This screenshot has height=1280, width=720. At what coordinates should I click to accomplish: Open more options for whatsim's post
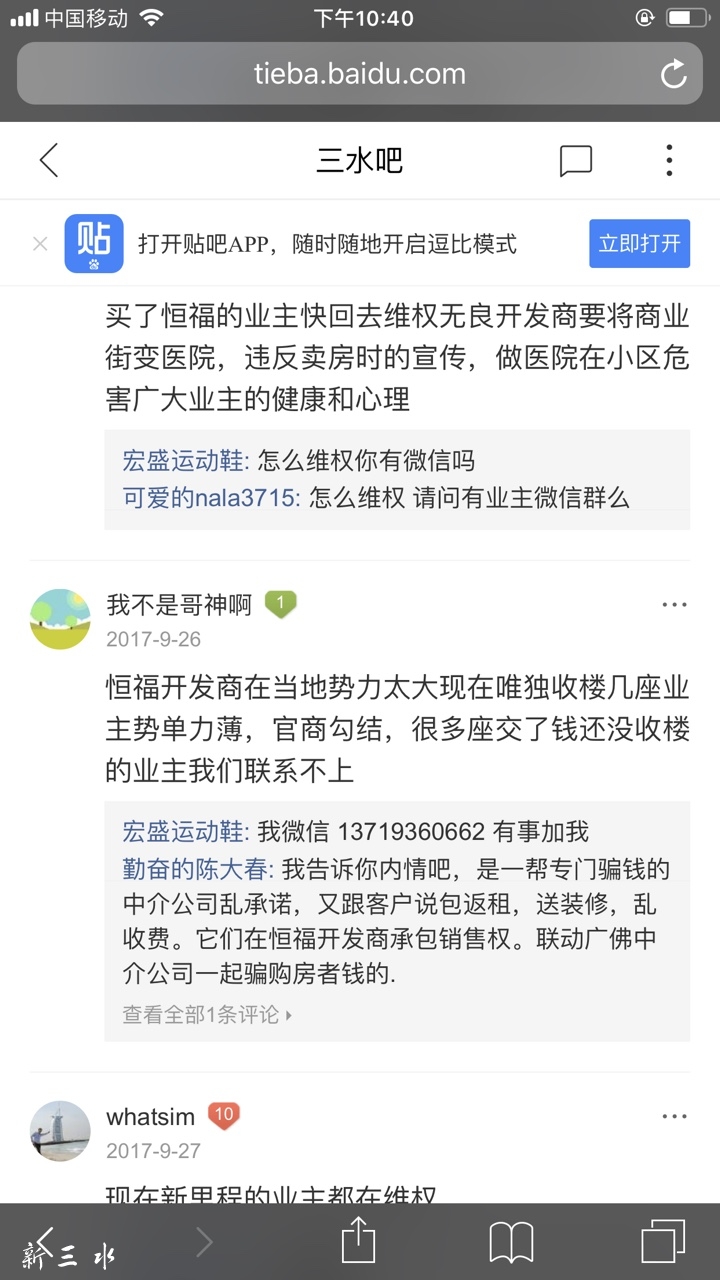click(x=674, y=1116)
